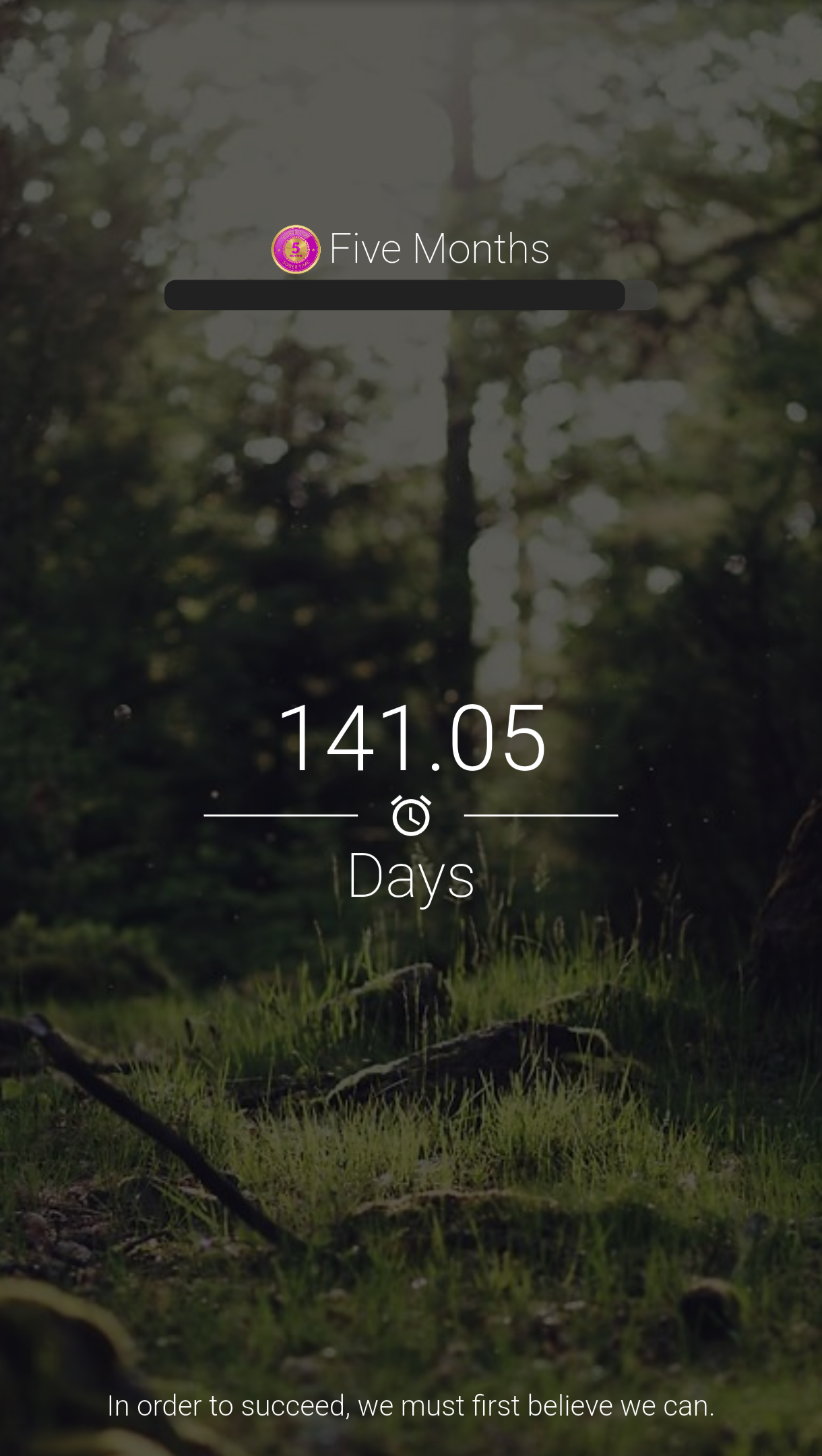The image size is (822, 1456).
Task: Tap the 141.05 Days counter display
Action: coord(411,738)
